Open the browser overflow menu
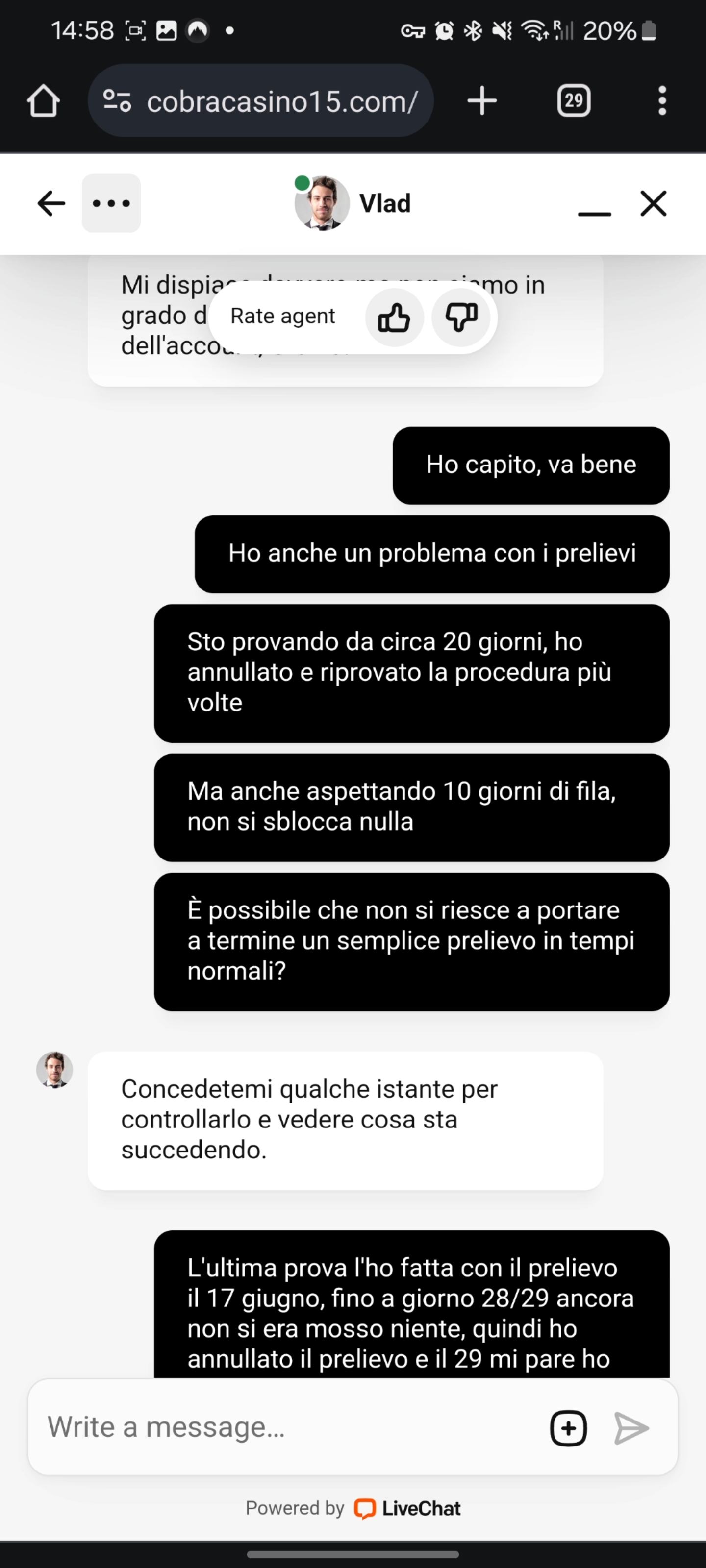This screenshot has width=706, height=1568. (x=662, y=100)
